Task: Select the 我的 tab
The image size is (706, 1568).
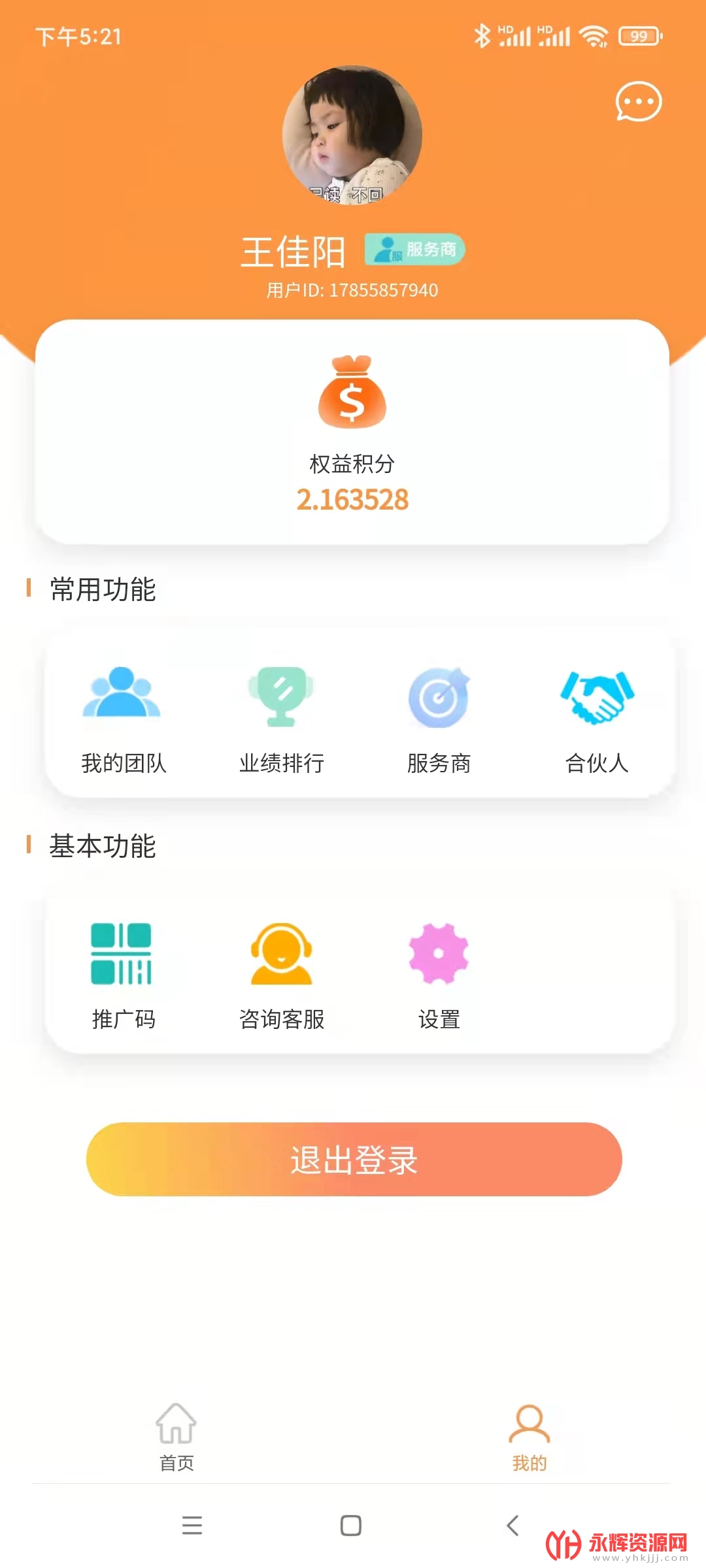Action: point(529,1436)
